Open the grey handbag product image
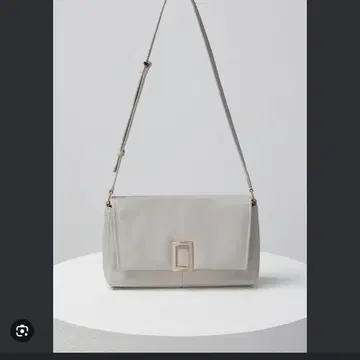This screenshot has width=360, height=360. click(x=180, y=176)
